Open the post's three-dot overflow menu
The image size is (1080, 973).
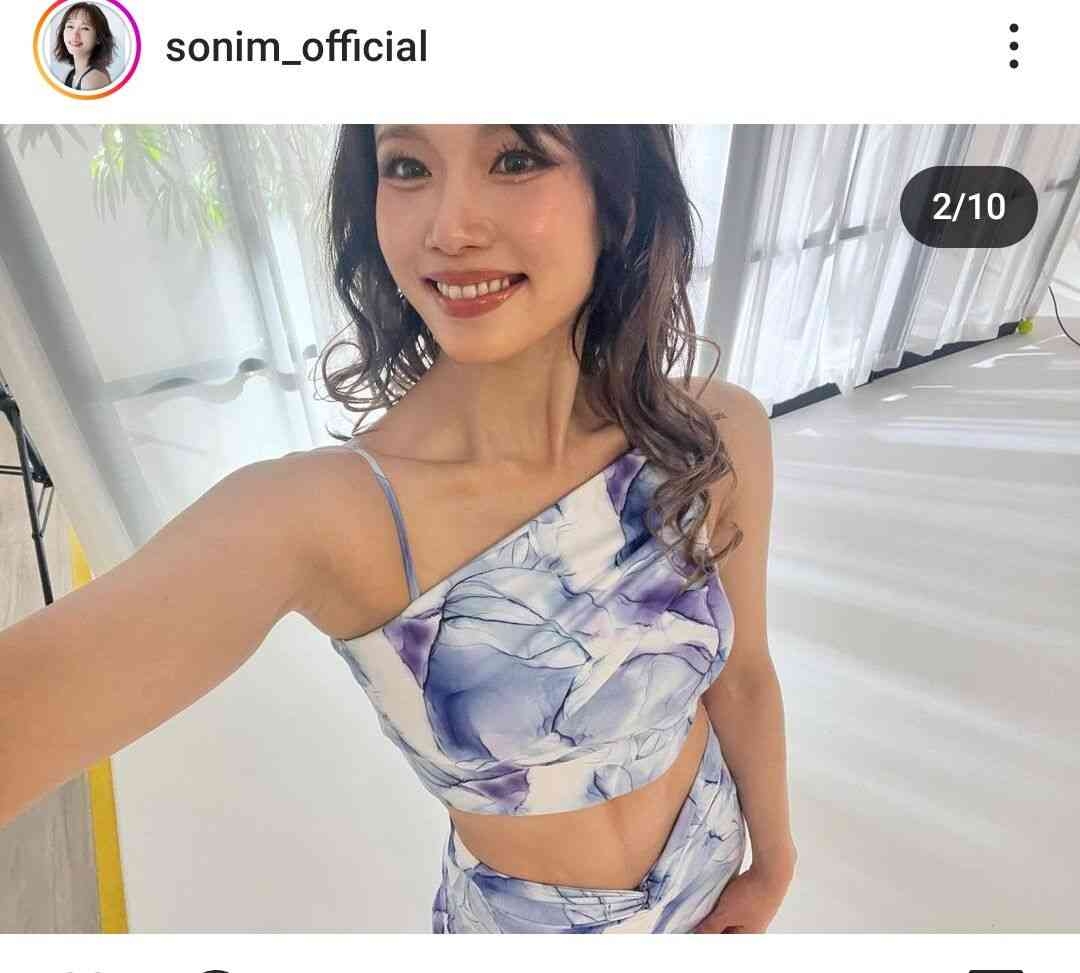1014,47
